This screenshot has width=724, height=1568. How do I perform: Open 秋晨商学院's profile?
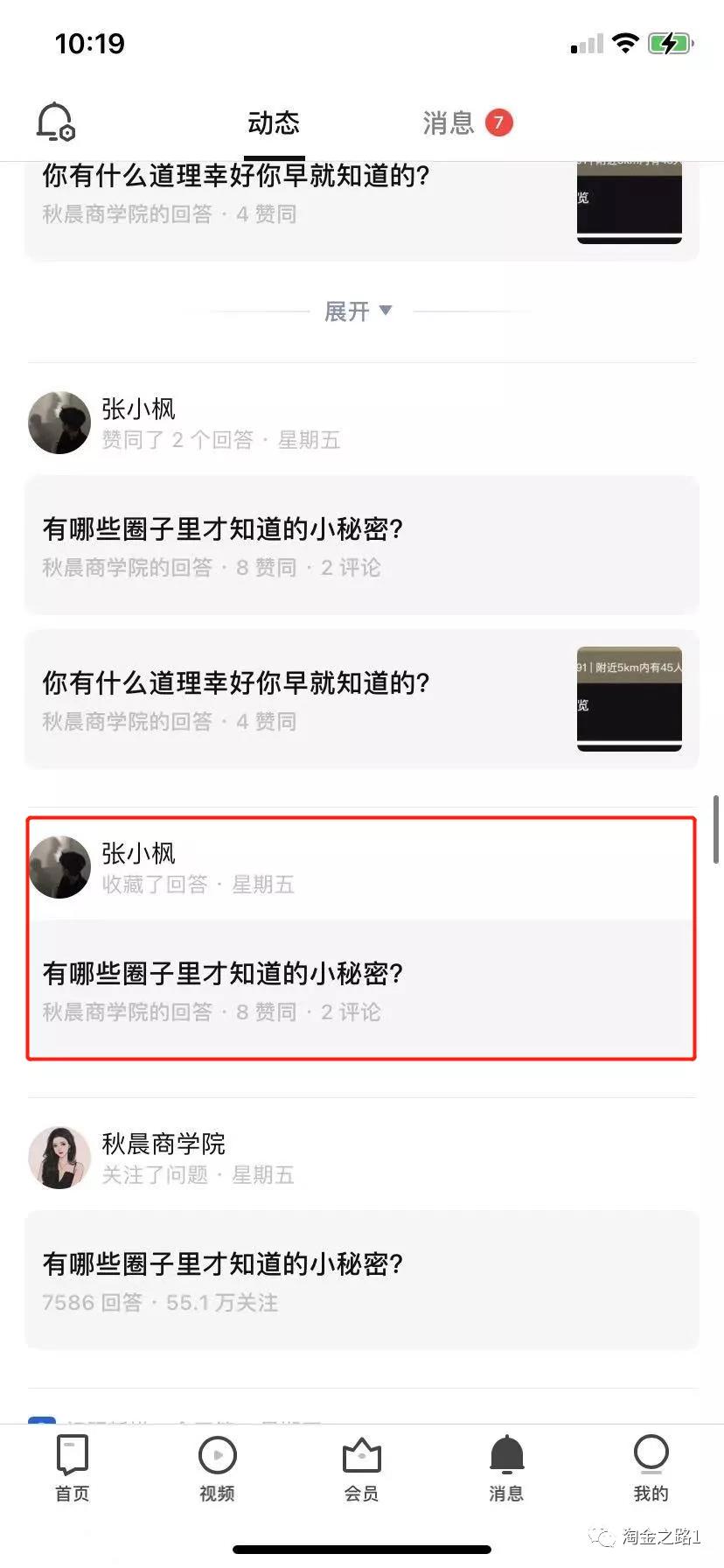click(x=60, y=1158)
